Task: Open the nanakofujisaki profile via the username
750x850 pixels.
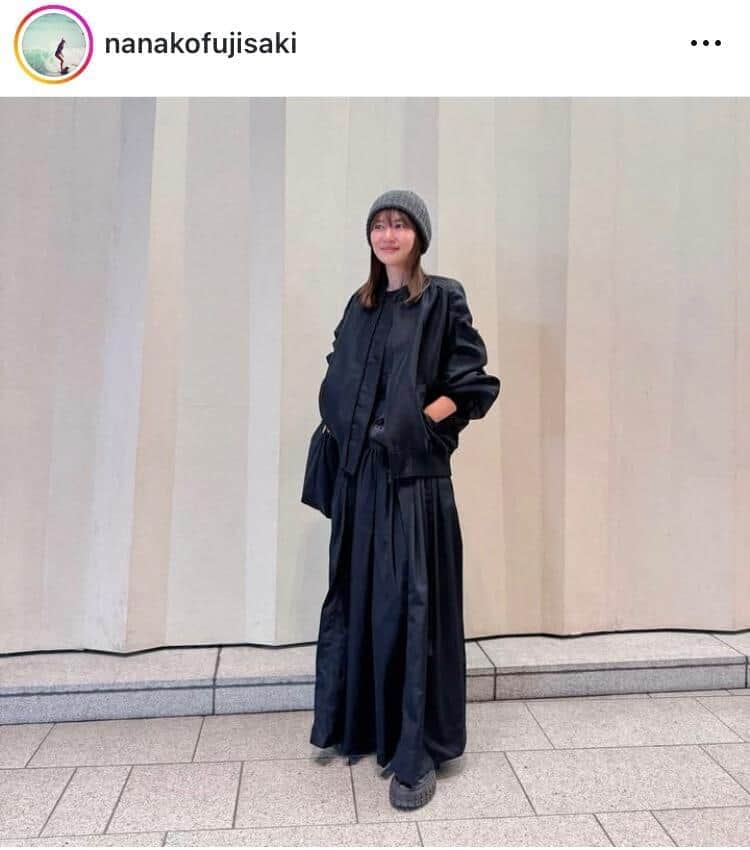Action: pos(200,44)
